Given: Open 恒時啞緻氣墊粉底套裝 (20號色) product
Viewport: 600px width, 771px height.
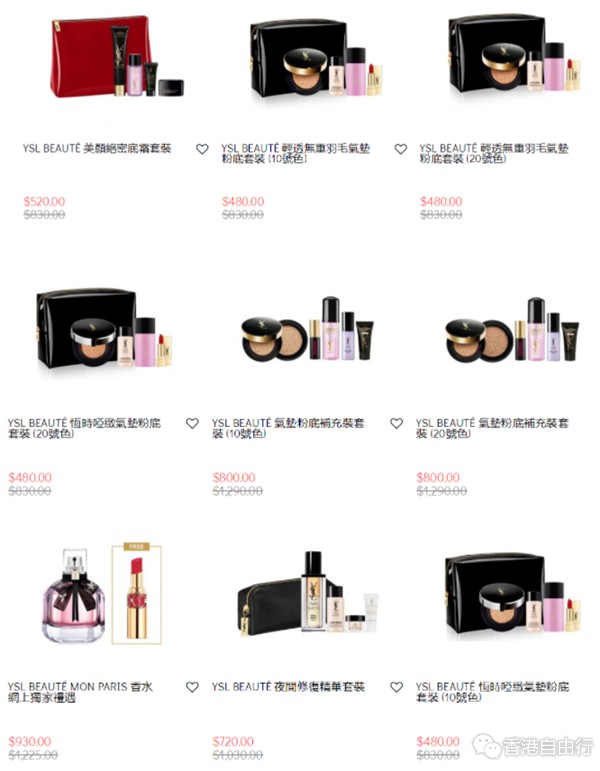Looking at the screenshot, I should coord(84,429).
